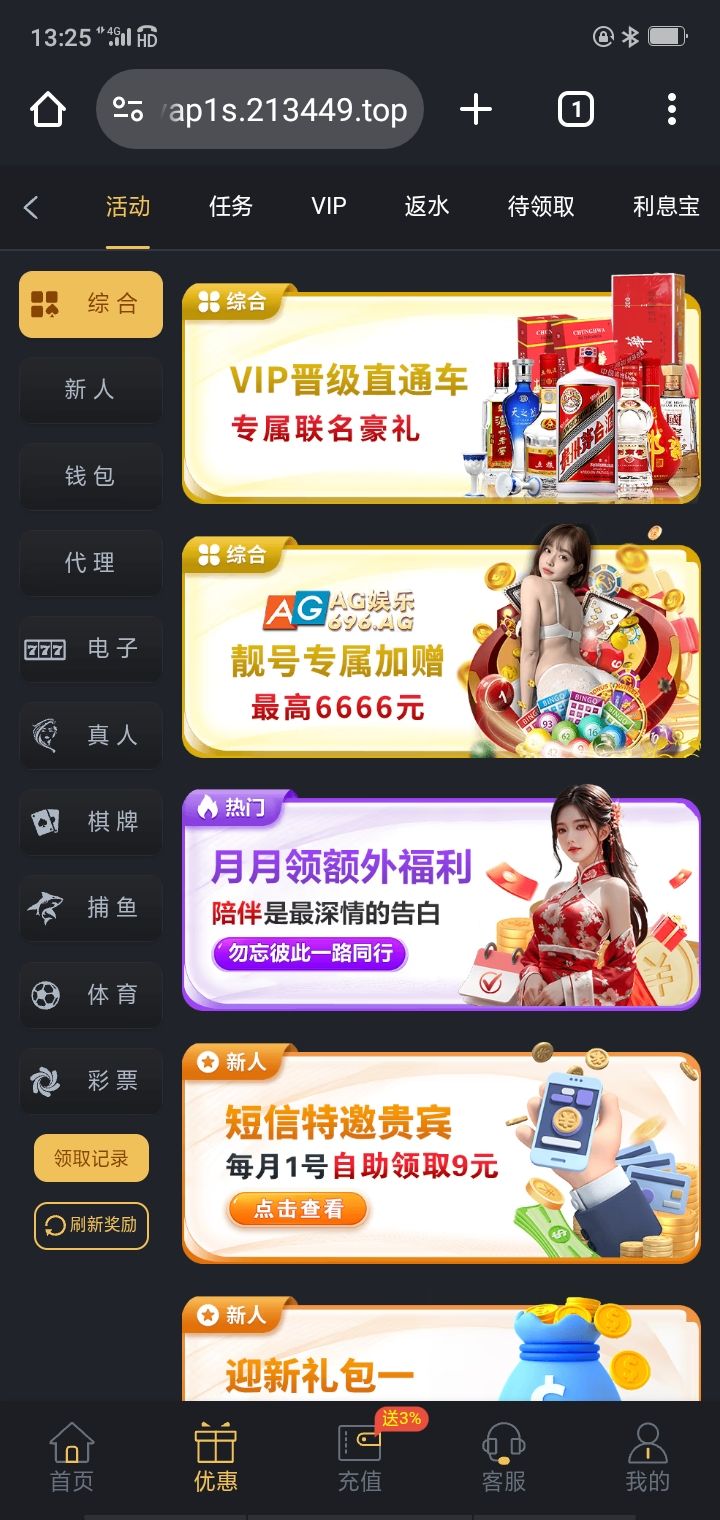Switch to the VIP tab
The image size is (720, 1520).
coord(329,207)
